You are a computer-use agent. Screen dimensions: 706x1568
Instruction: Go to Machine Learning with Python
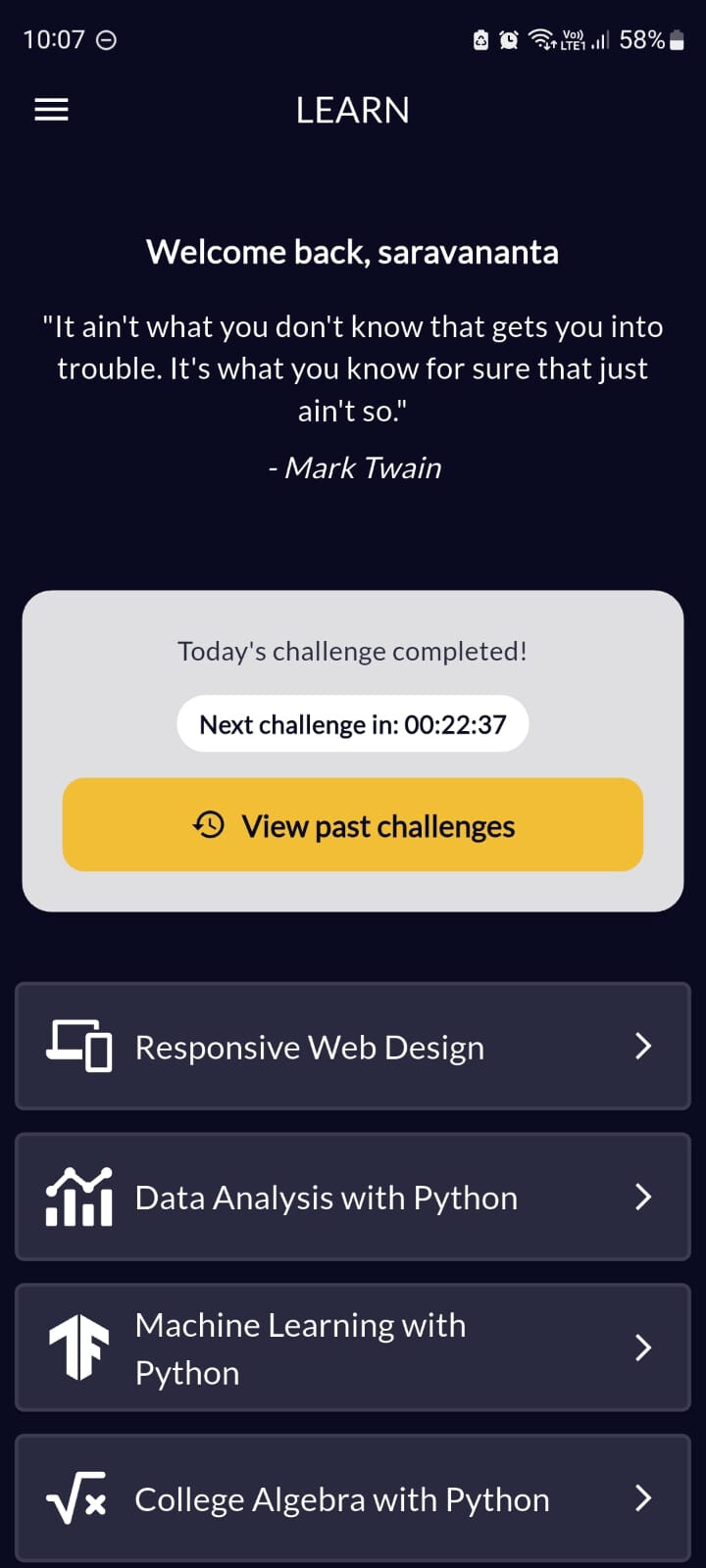(x=353, y=1348)
